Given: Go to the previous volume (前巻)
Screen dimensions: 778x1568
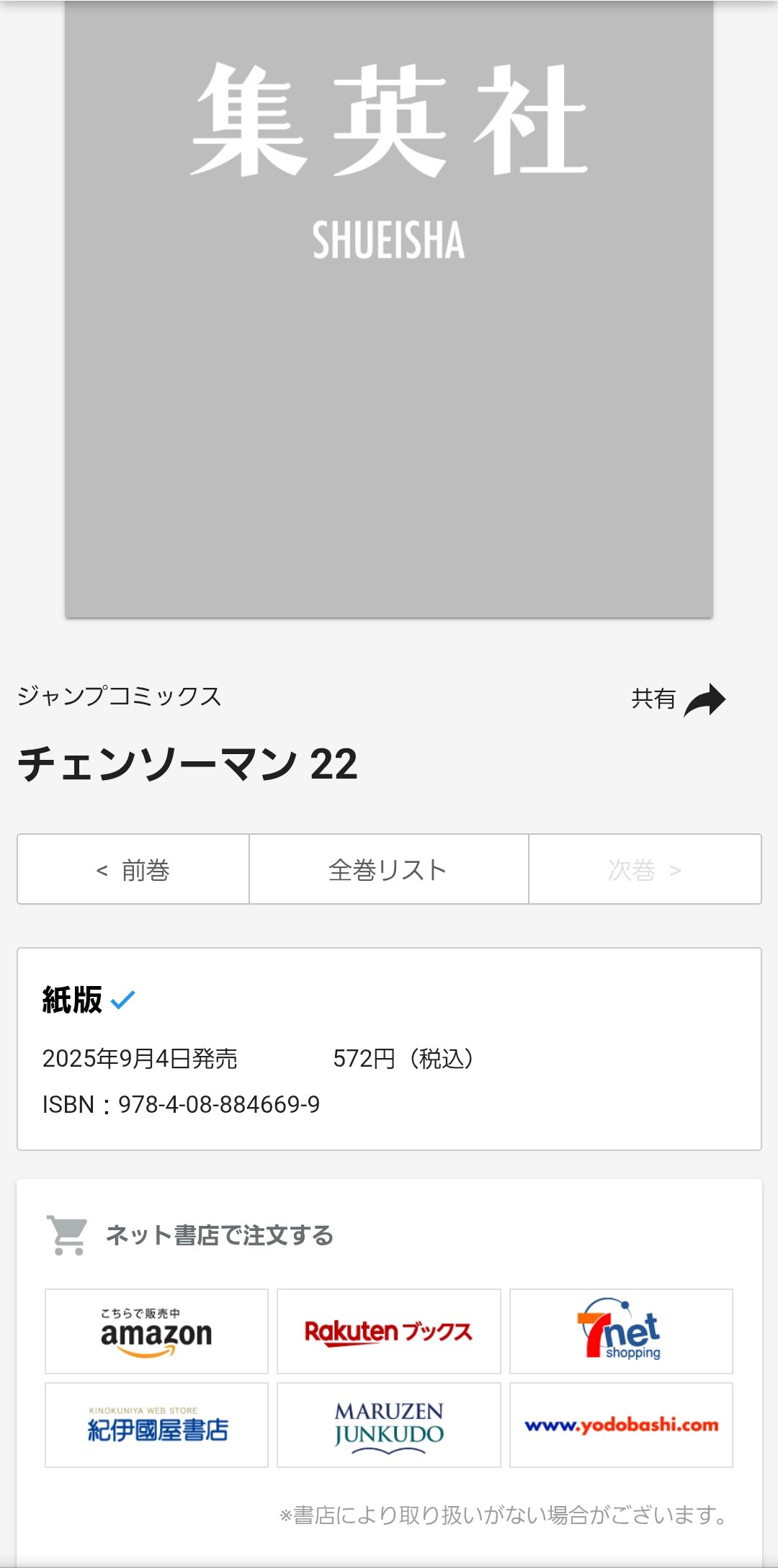Looking at the screenshot, I should click(133, 869).
